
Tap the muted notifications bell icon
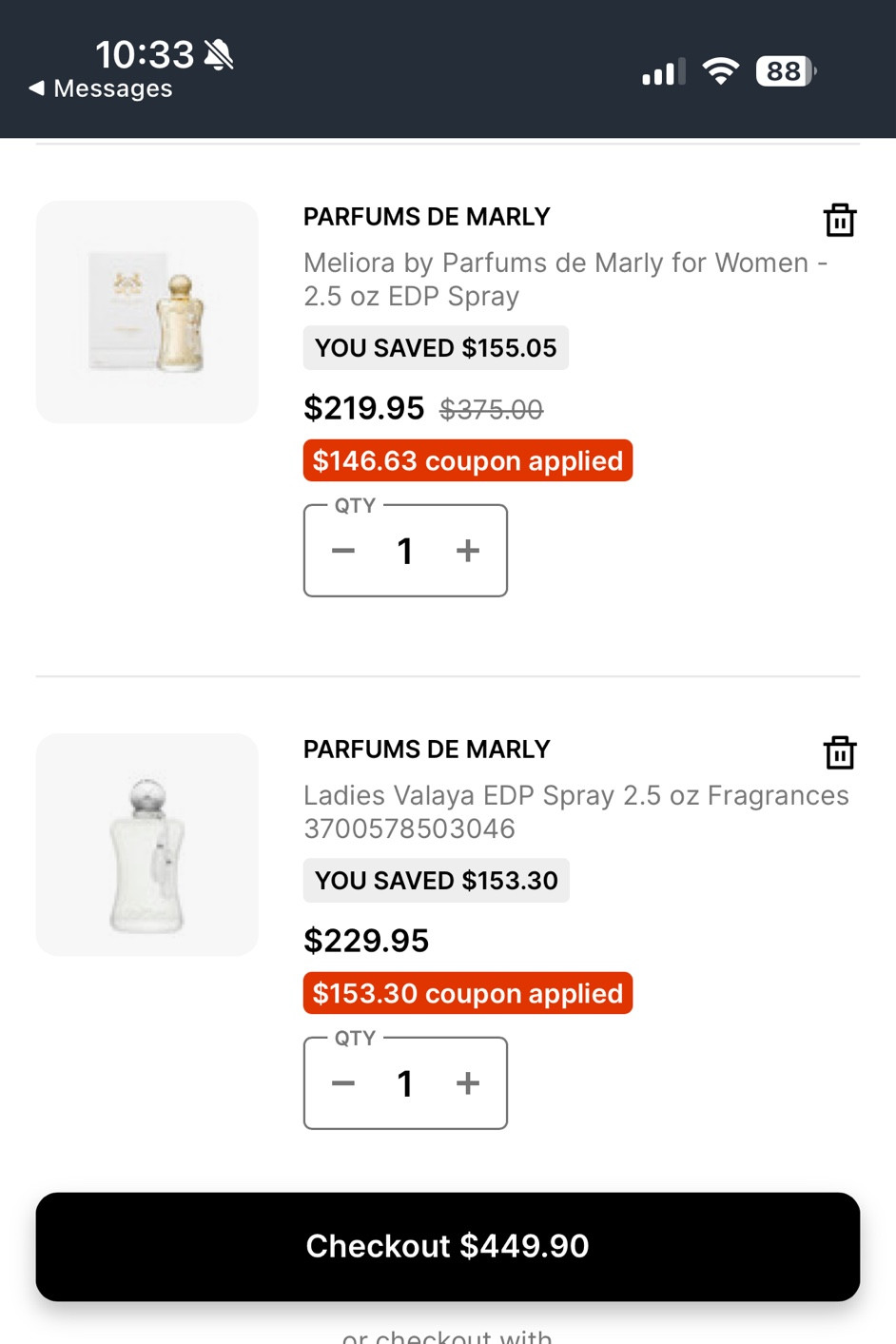coord(216,54)
